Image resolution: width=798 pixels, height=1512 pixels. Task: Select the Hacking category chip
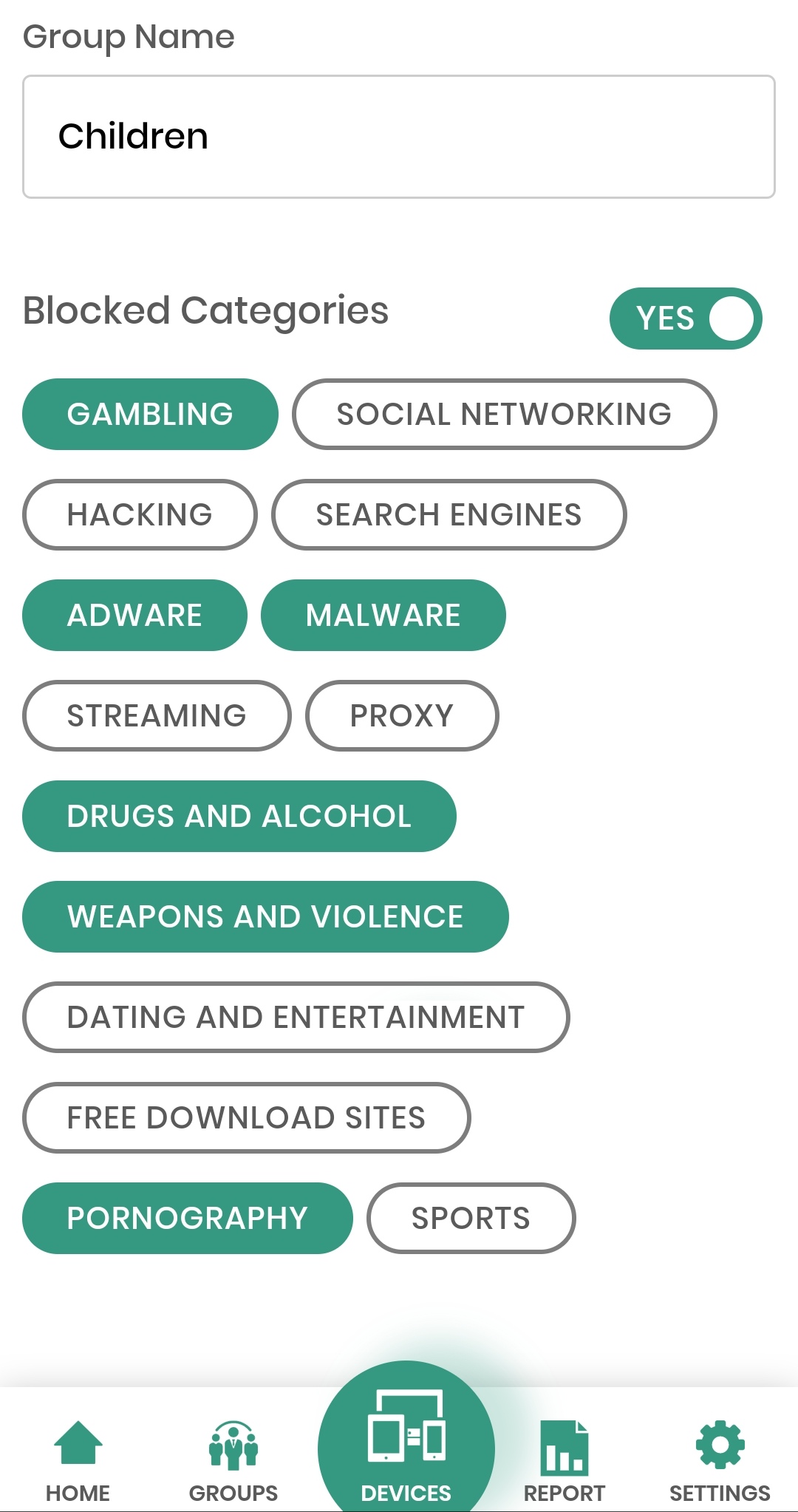tap(140, 515)
